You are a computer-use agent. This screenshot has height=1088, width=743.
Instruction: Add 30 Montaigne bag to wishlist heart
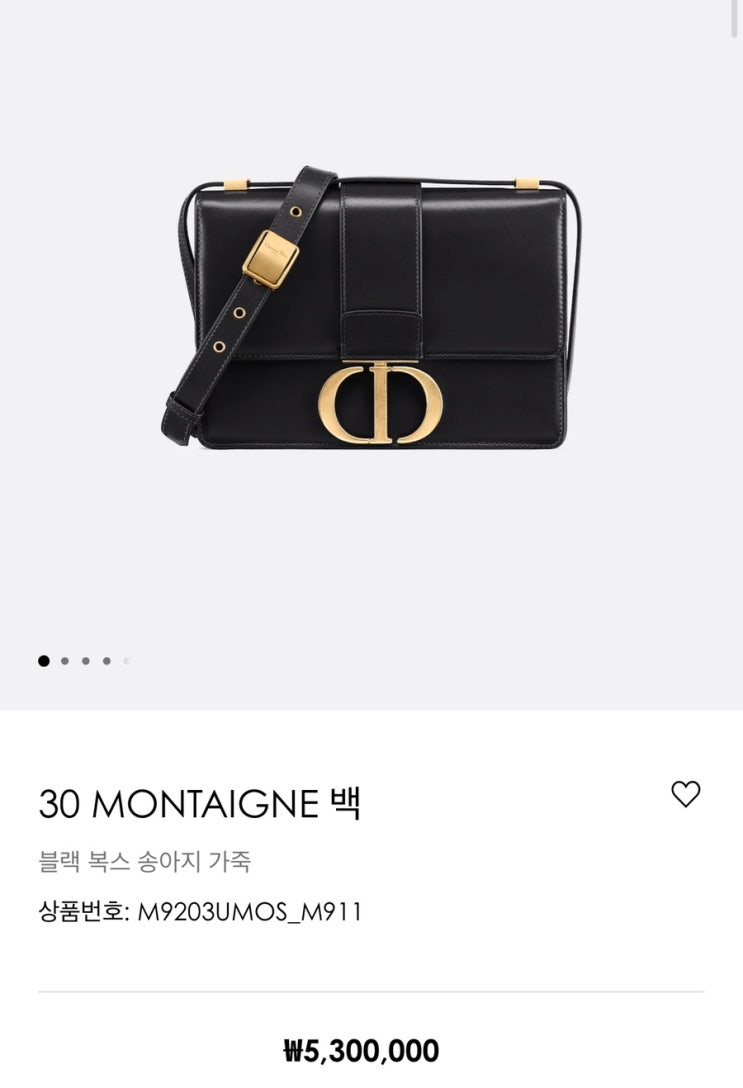coord(685,794)
